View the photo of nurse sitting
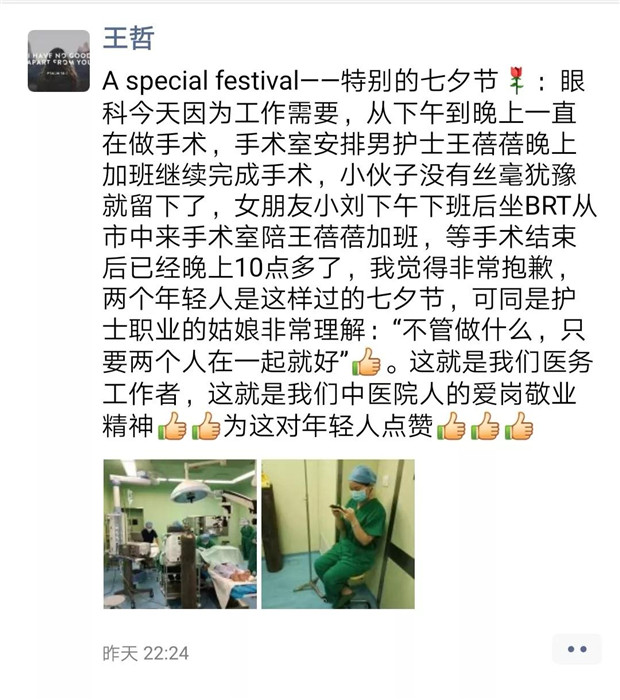620x700 pixels. [x=338, y=534]
